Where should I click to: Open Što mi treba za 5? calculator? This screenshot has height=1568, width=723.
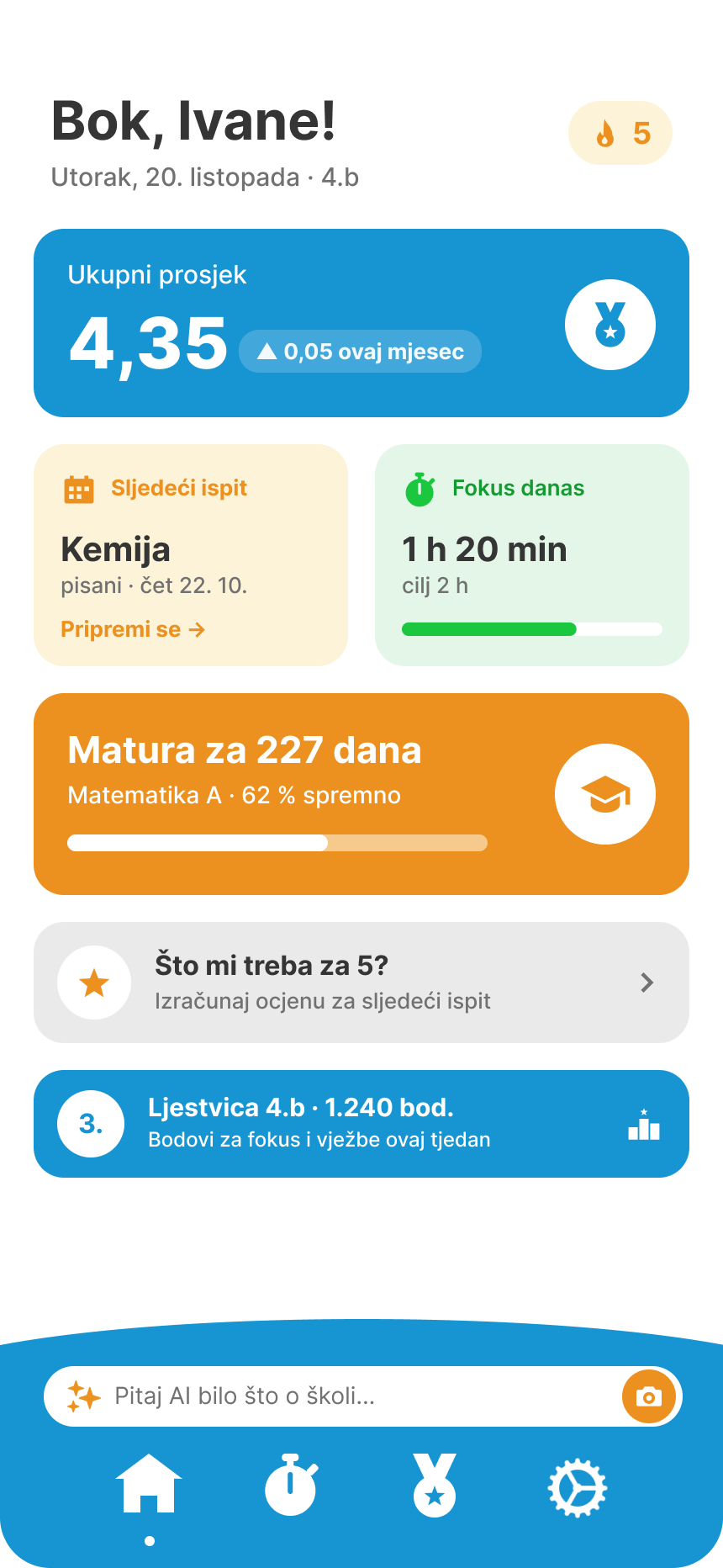point(361,983)
